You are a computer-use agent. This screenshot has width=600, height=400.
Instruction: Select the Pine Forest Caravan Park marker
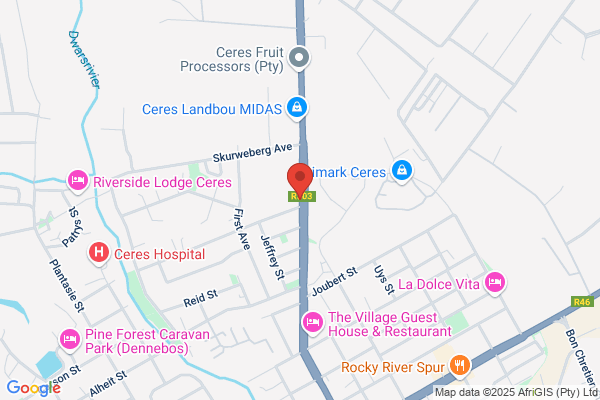tap(70, 340)
